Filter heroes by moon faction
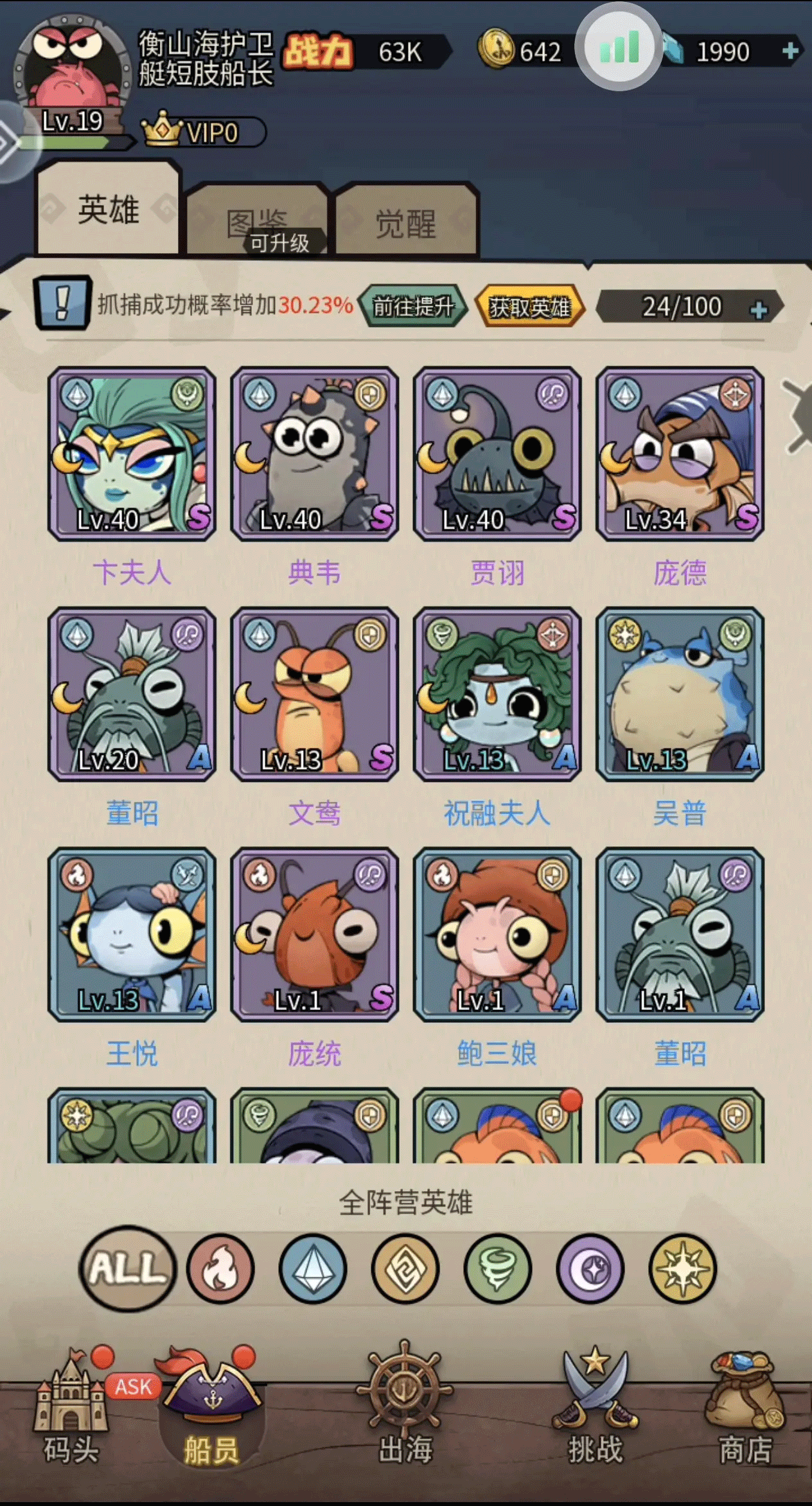 pos(590,1268)
